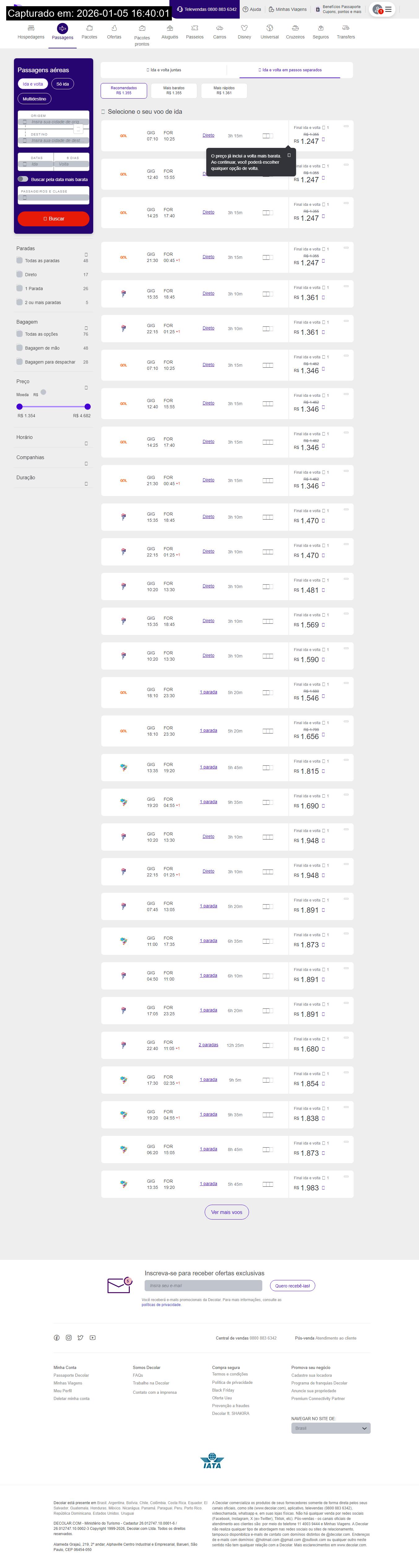Check the Bagagem de mão filter
The height and width of the screenshot is (1568, 419).
20,348
